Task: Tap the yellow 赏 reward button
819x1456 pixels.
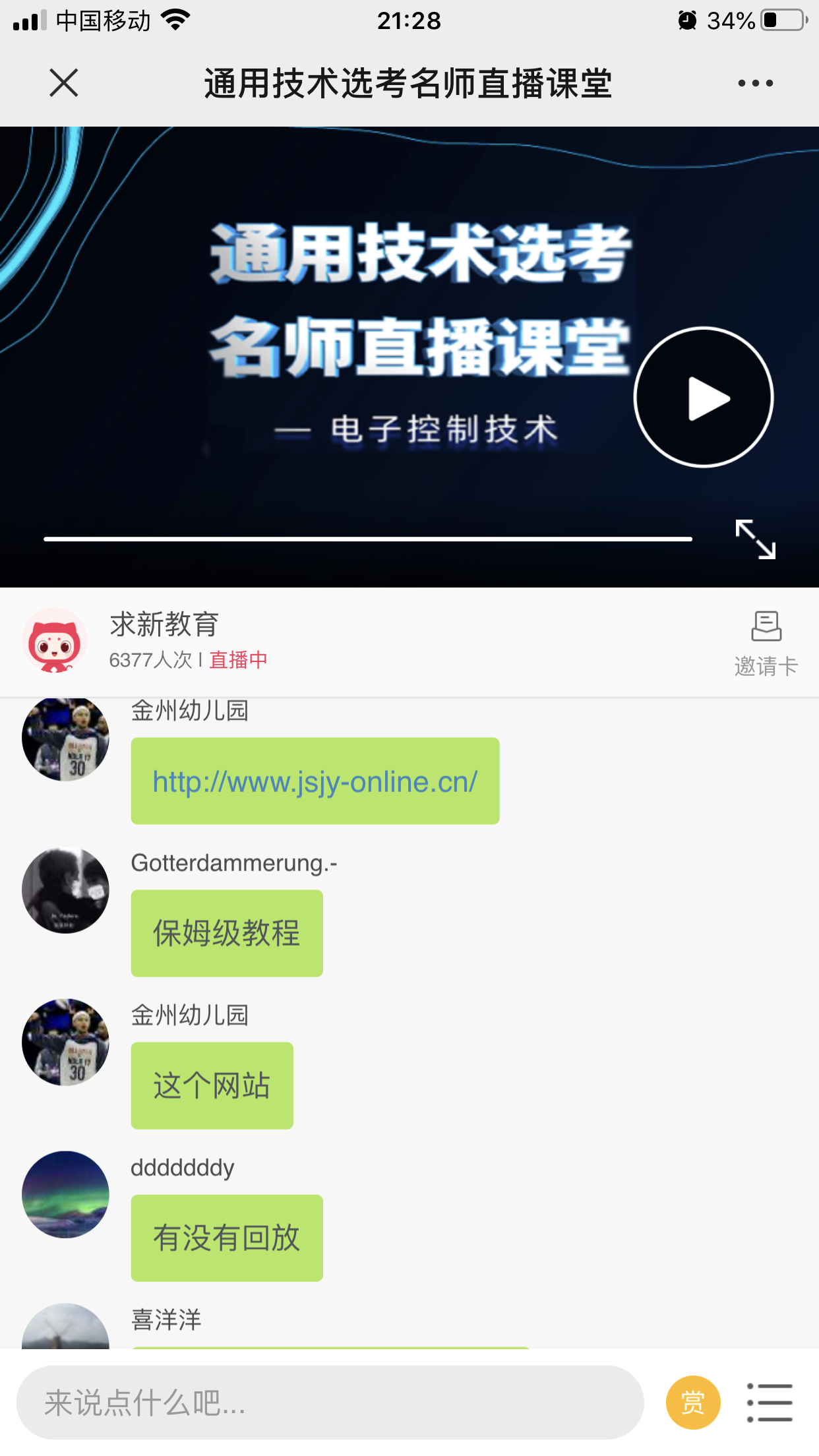Action: click(692, 1402)
